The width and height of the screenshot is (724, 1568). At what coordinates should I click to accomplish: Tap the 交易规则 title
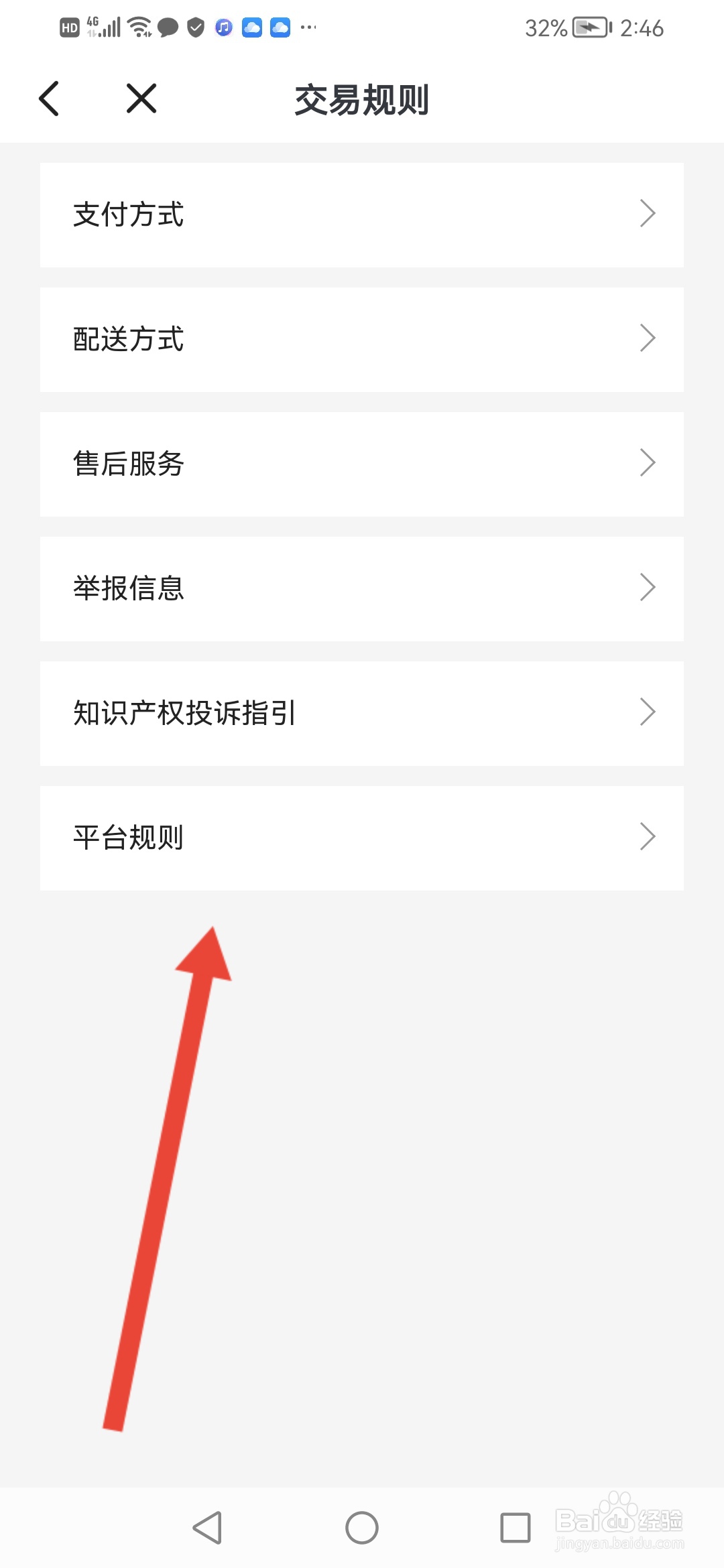coord(361,101)
